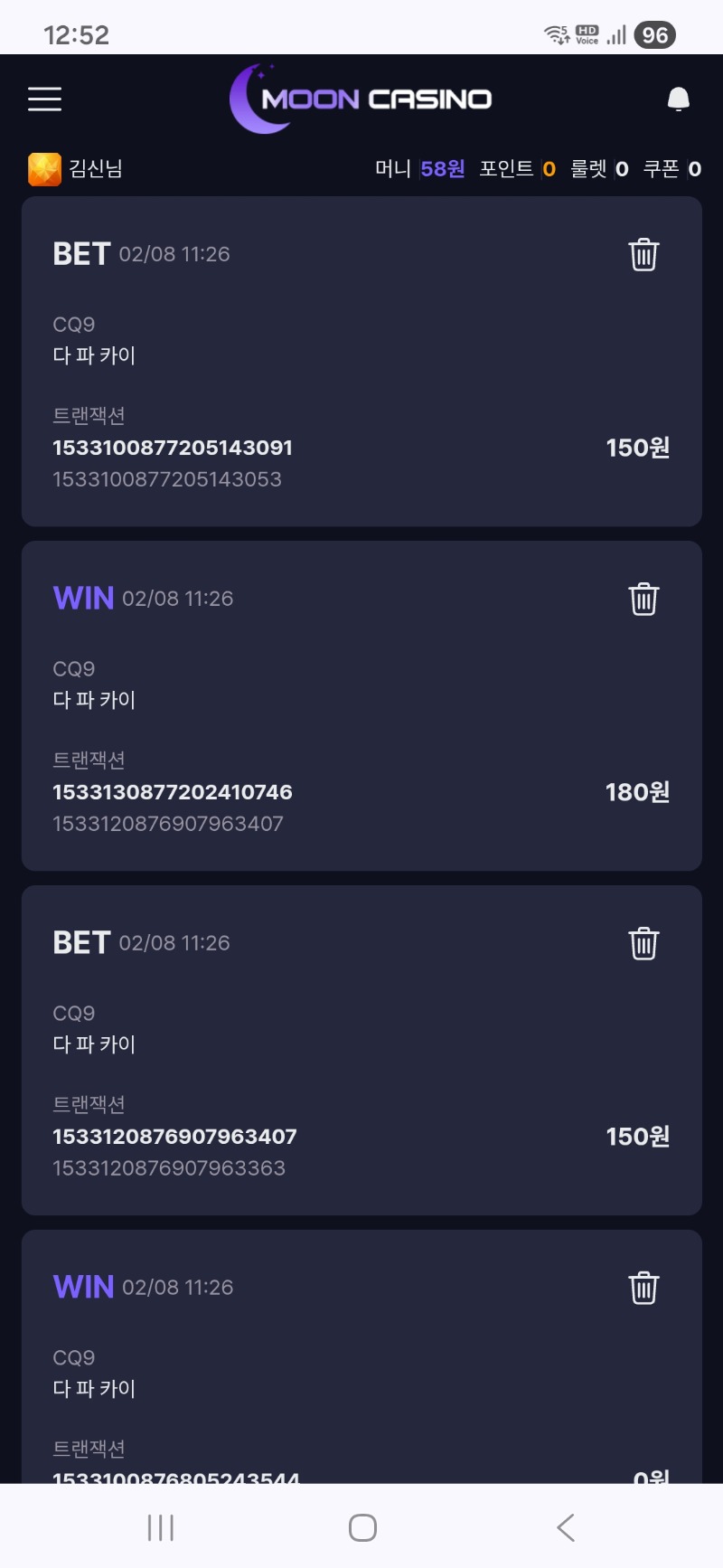This screenshot has width=723, height=1568.
Task: Open the 김신님 user profile
Action: click(76, 169)
